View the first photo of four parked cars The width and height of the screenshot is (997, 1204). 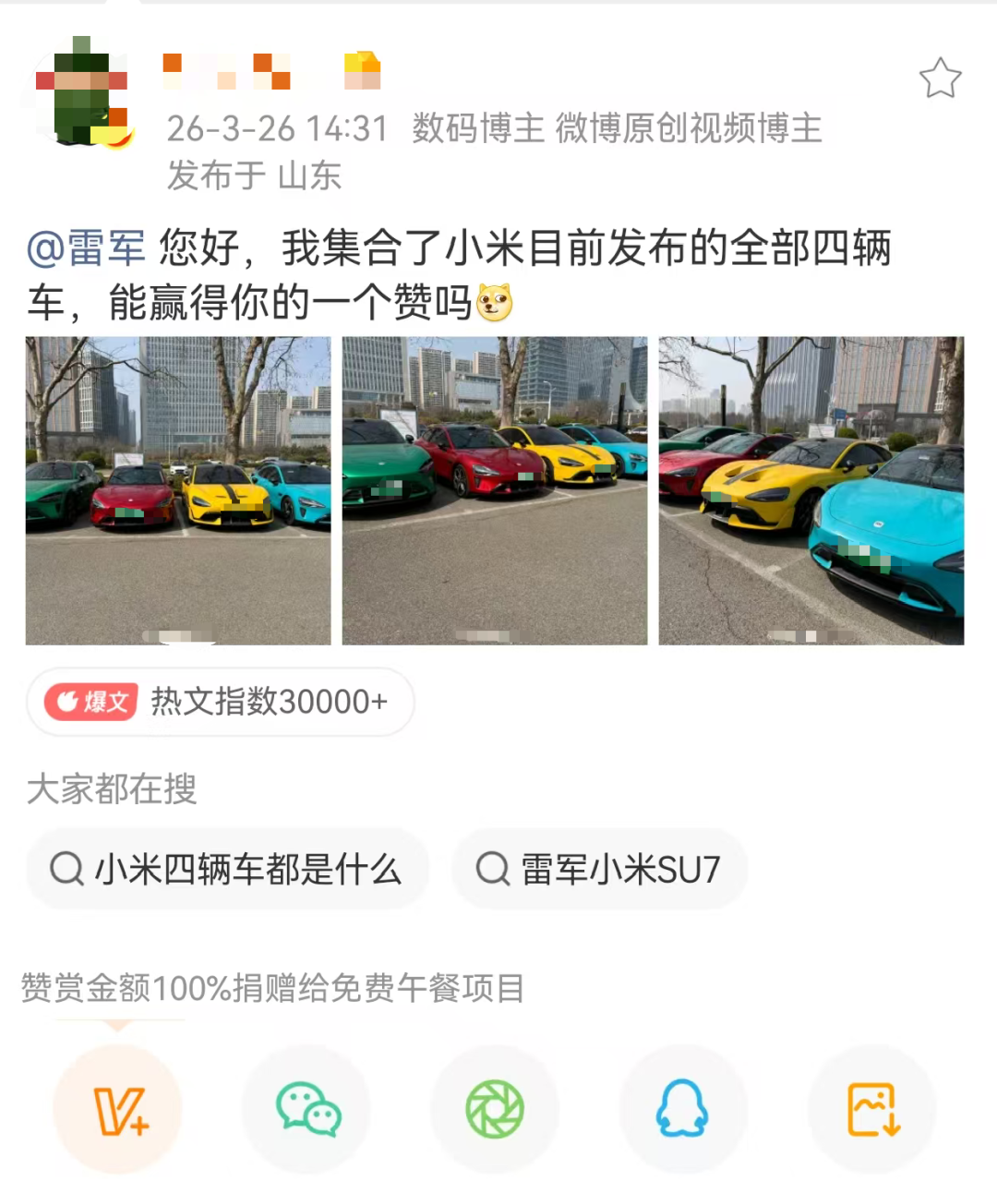178,490
